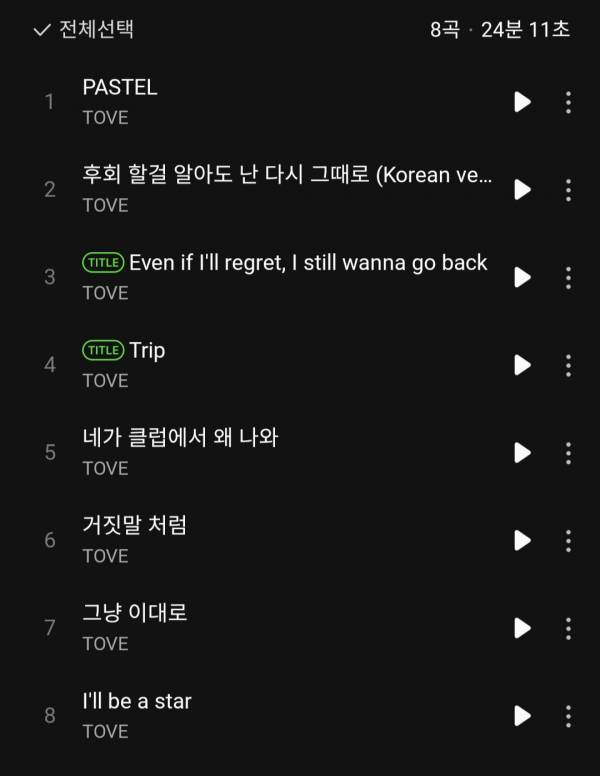The width and height of the screenshot is (600, 776).
Task: Play 네가 클럽에서 왜 나와
Action: click(x=522, y=452)
